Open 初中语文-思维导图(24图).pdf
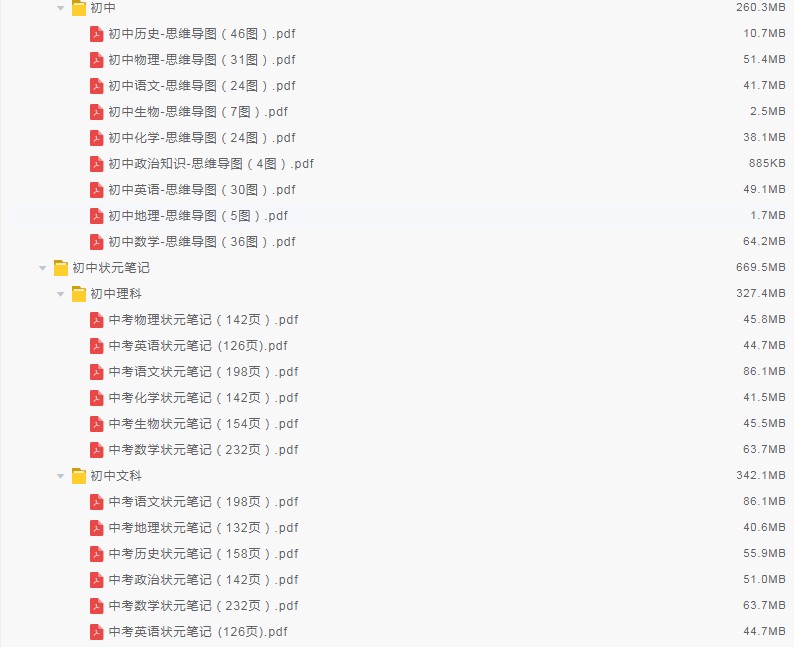The width and height of the screenshot is (794, 647). click(x=201, y=86)
